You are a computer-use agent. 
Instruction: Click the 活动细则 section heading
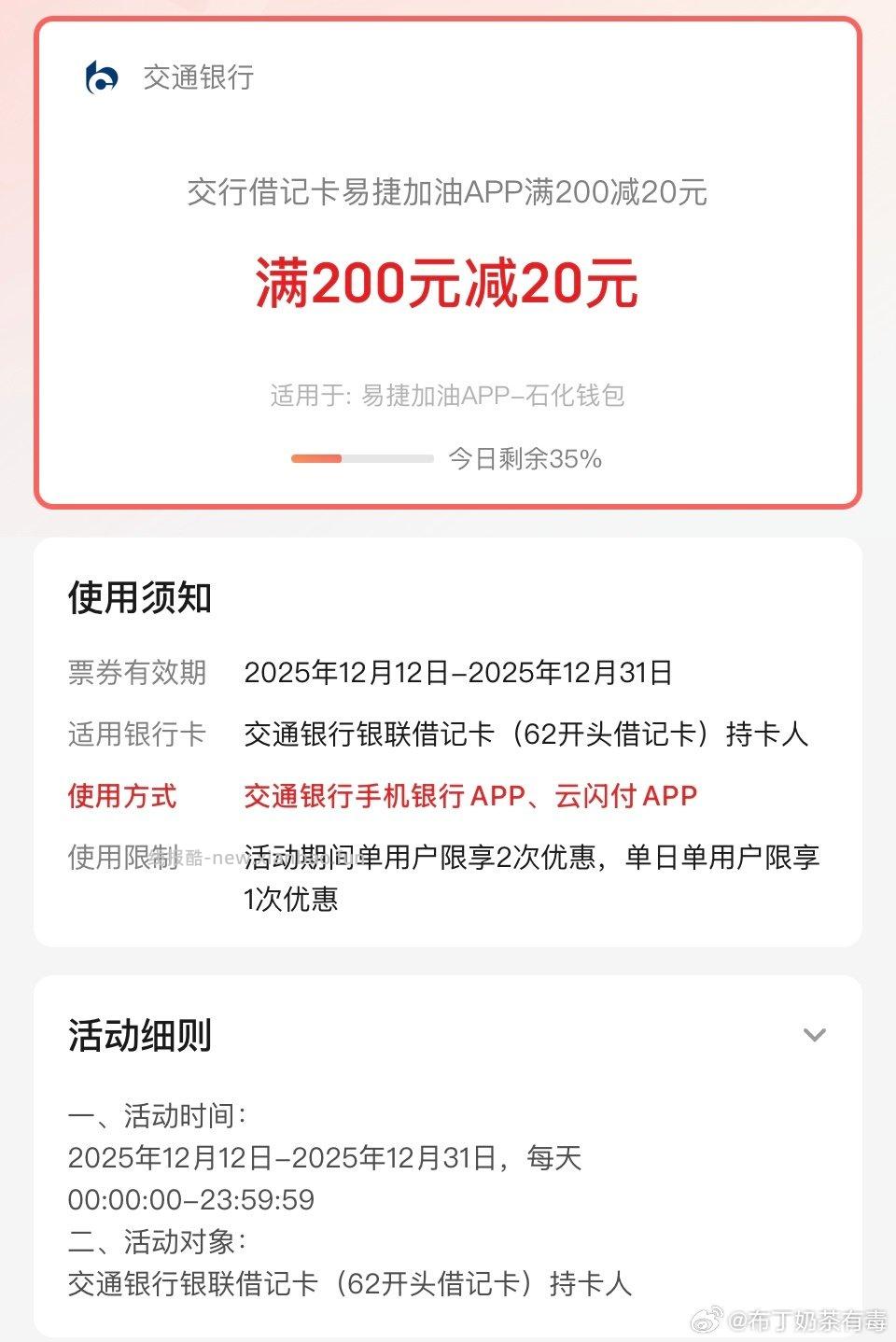click(x=141, y=1034)
